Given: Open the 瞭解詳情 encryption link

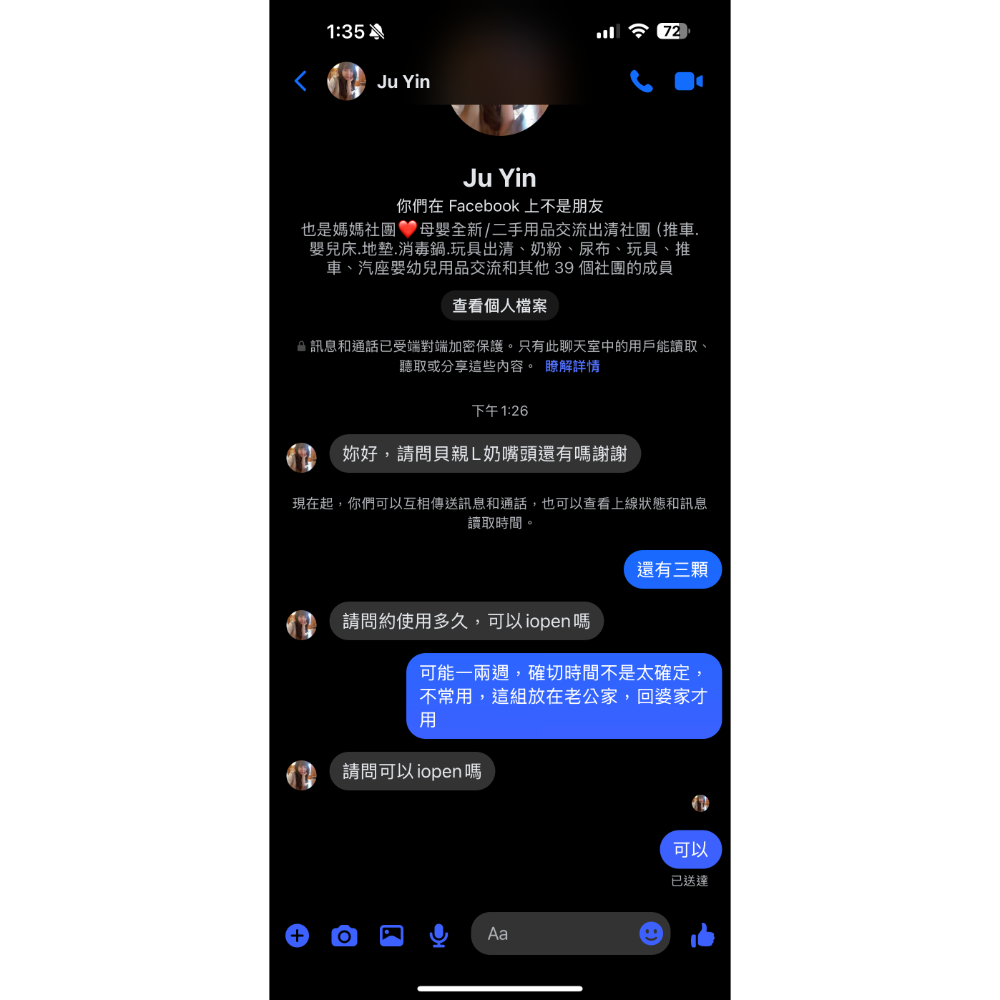Looking at the screenshot, I should pos(572,366).
